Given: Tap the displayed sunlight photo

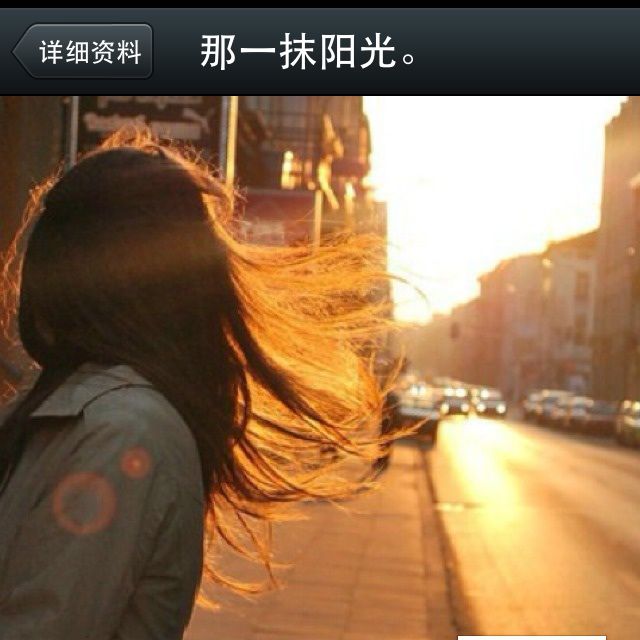Looking at the screenshot, I should pyautogui.click(x=320, y=368).
